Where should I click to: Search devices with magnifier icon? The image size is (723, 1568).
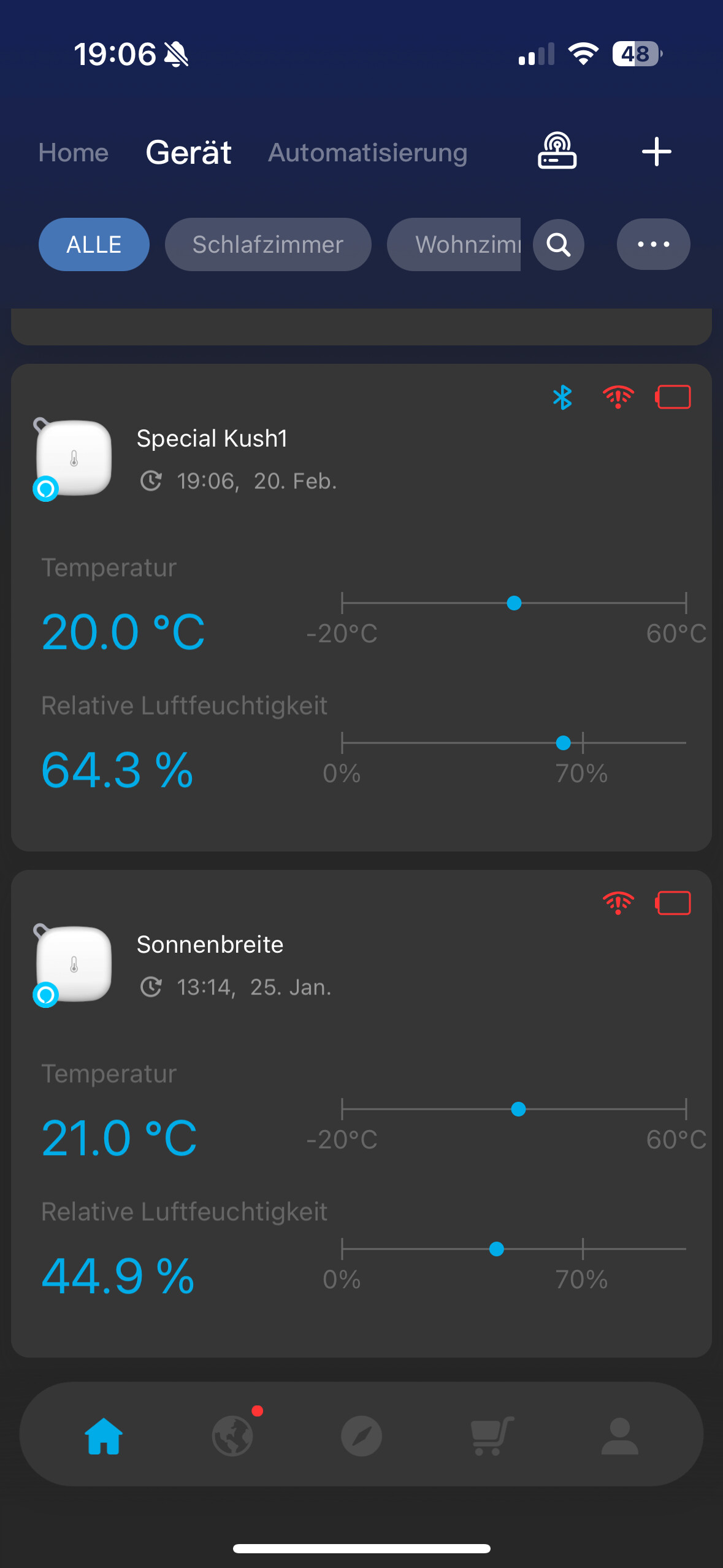pyautogui.click(x=559, y=244)
